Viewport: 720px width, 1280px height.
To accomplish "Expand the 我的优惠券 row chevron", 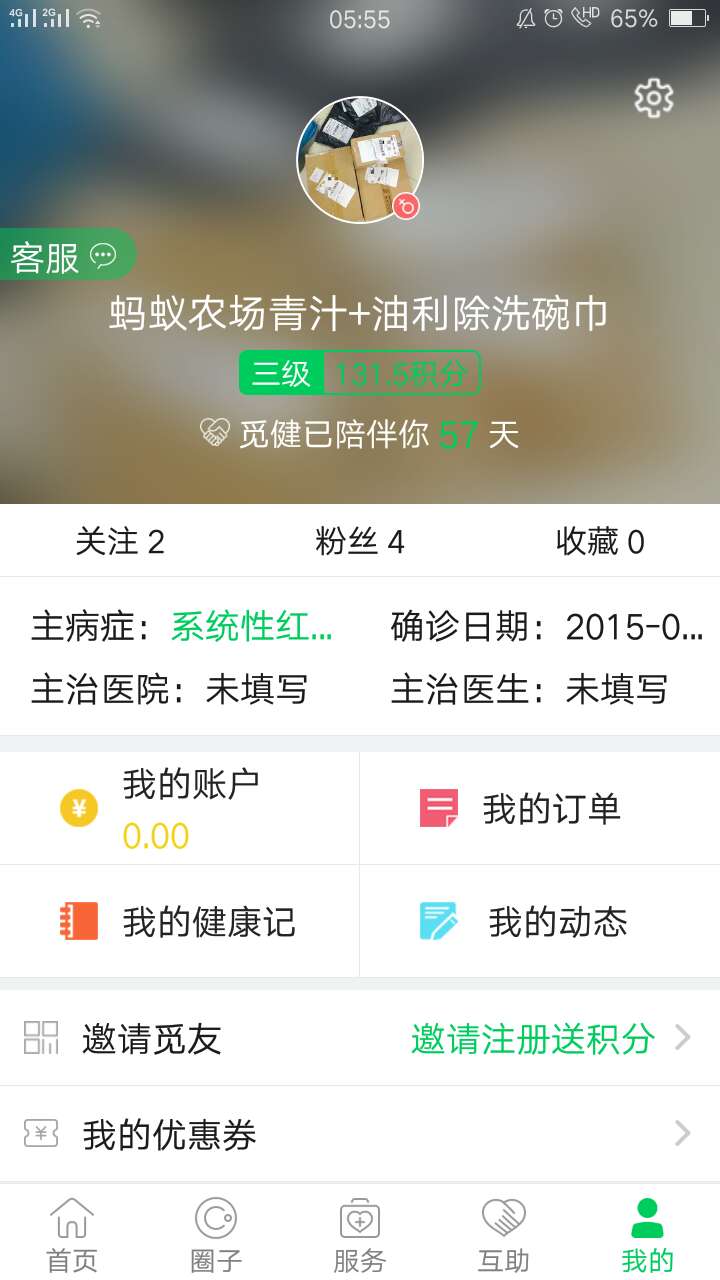I will [684, 1134].
